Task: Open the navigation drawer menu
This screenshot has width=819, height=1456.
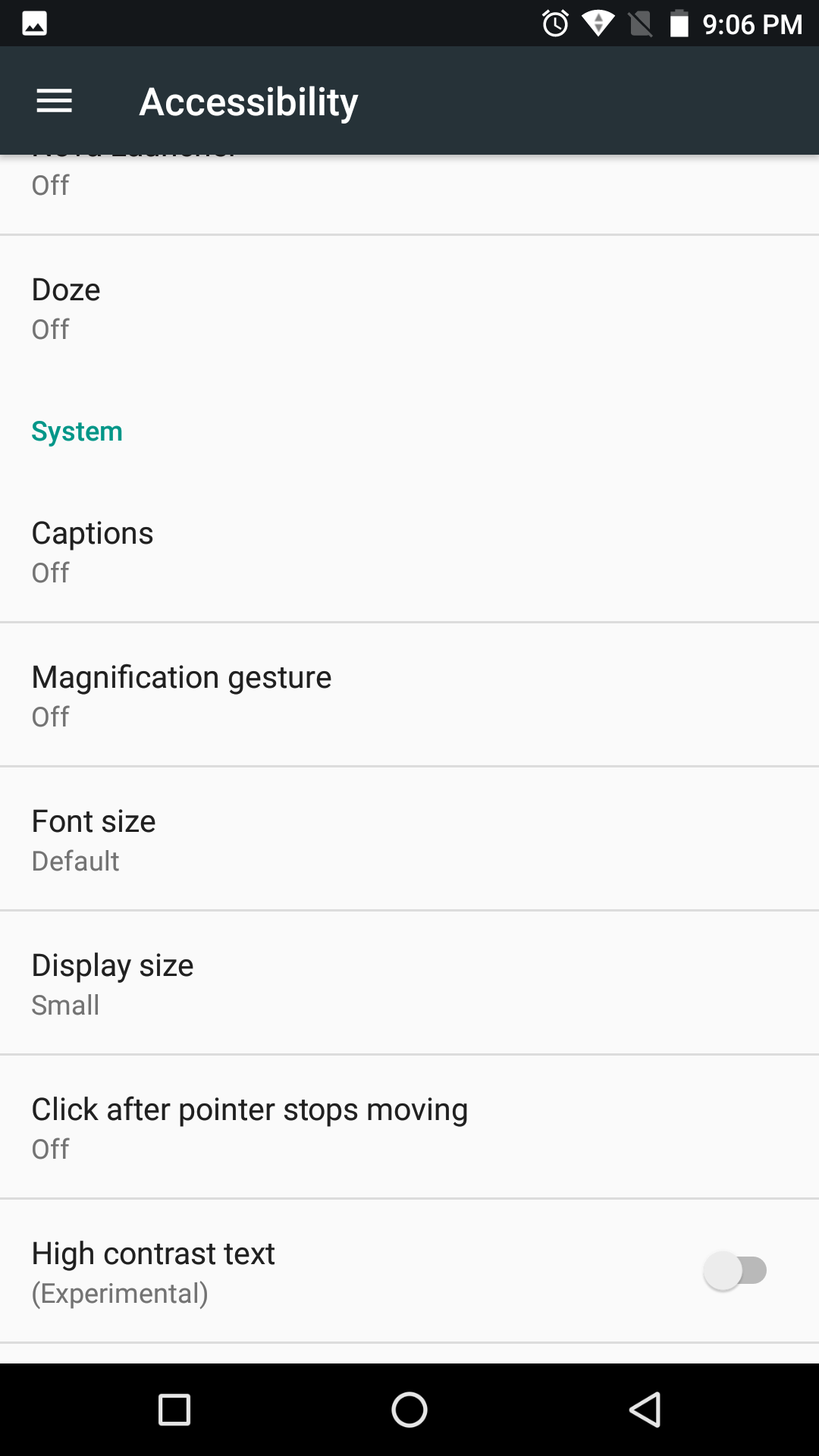Action: (x=54, y=101)
